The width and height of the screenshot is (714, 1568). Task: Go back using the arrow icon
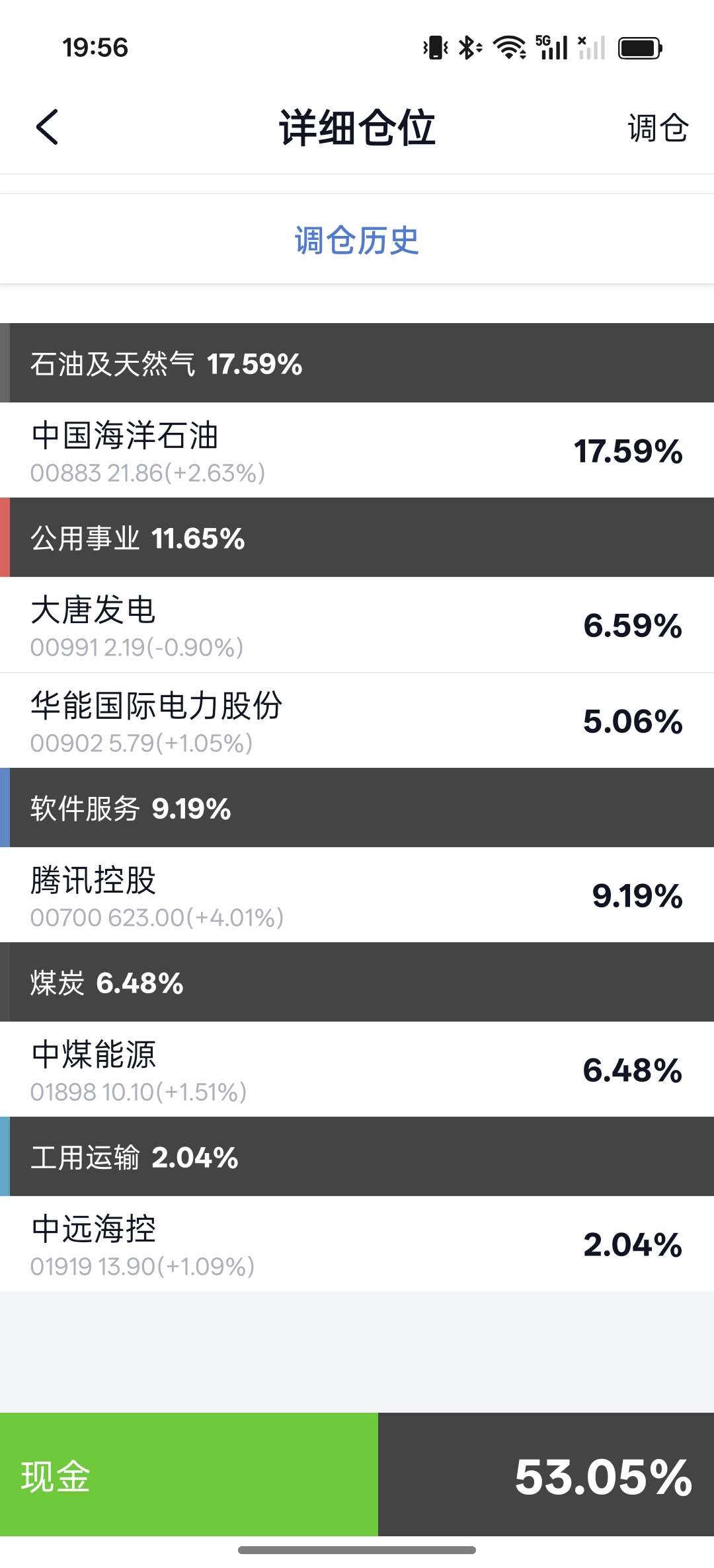(x=48, y=127)
